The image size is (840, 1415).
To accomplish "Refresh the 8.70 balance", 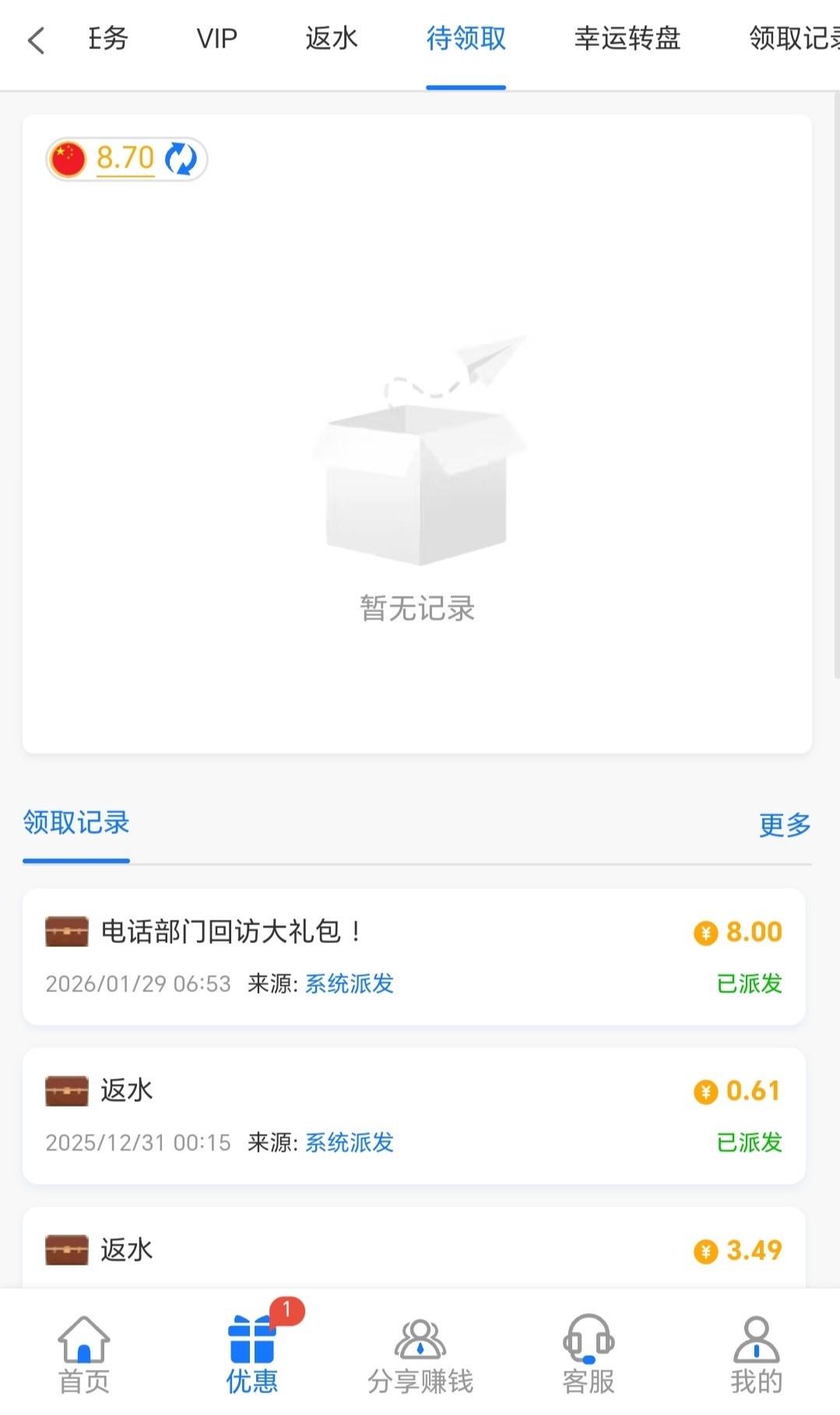I will click(181, 159).
